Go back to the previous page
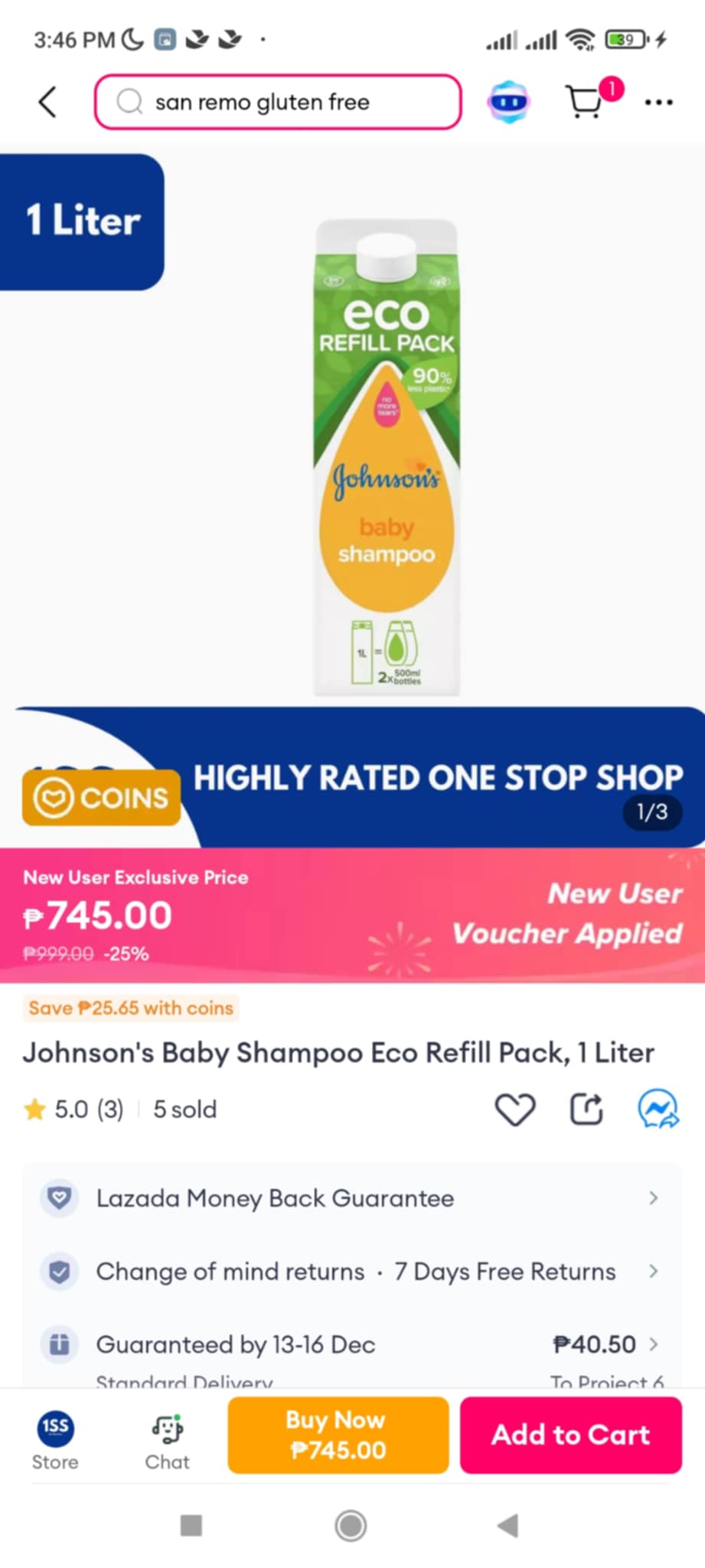This screenshot has height=1568, width=705. 47,102
